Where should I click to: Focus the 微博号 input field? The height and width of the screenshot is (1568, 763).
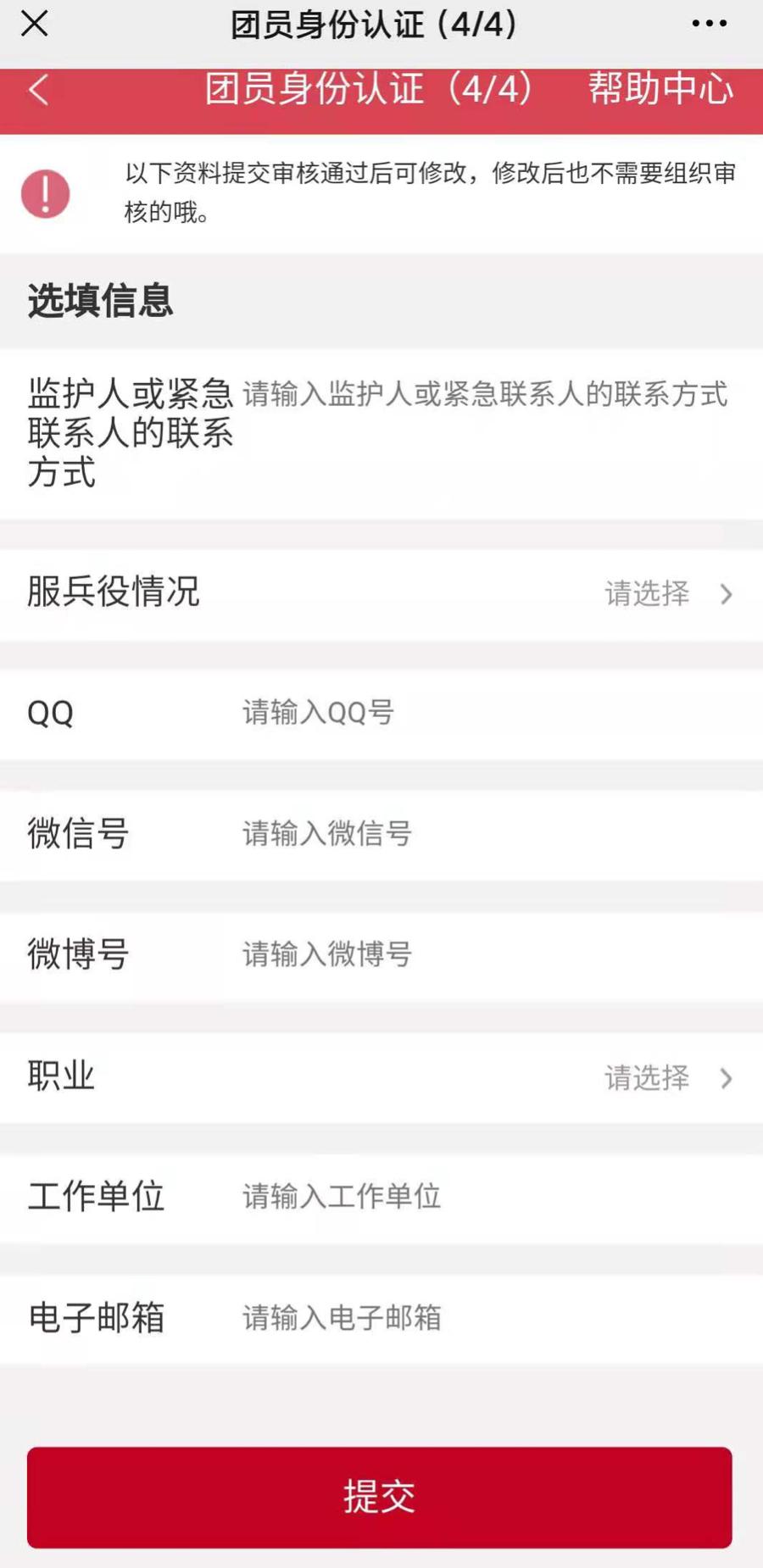pos(483,954)
